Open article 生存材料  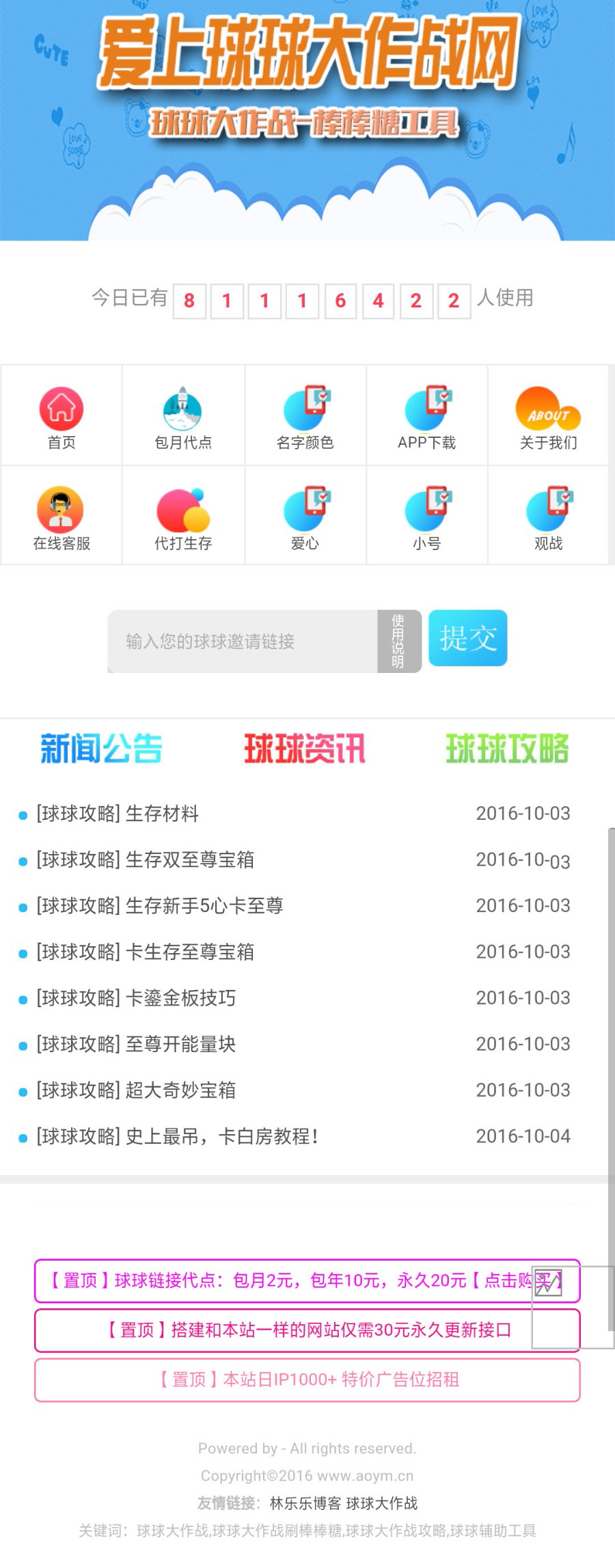[163, 813]
